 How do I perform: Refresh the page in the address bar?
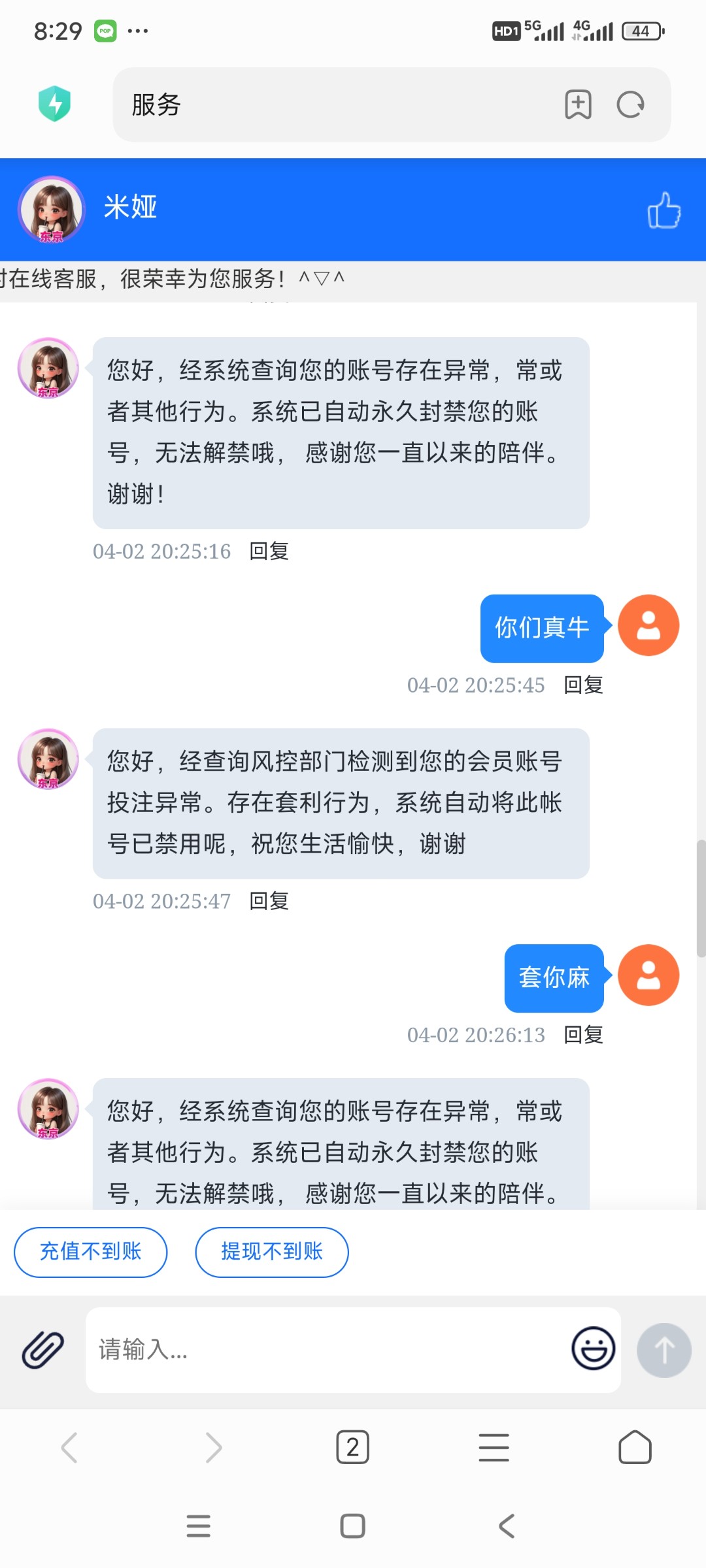pyautogui.click(x=630, y=105)
